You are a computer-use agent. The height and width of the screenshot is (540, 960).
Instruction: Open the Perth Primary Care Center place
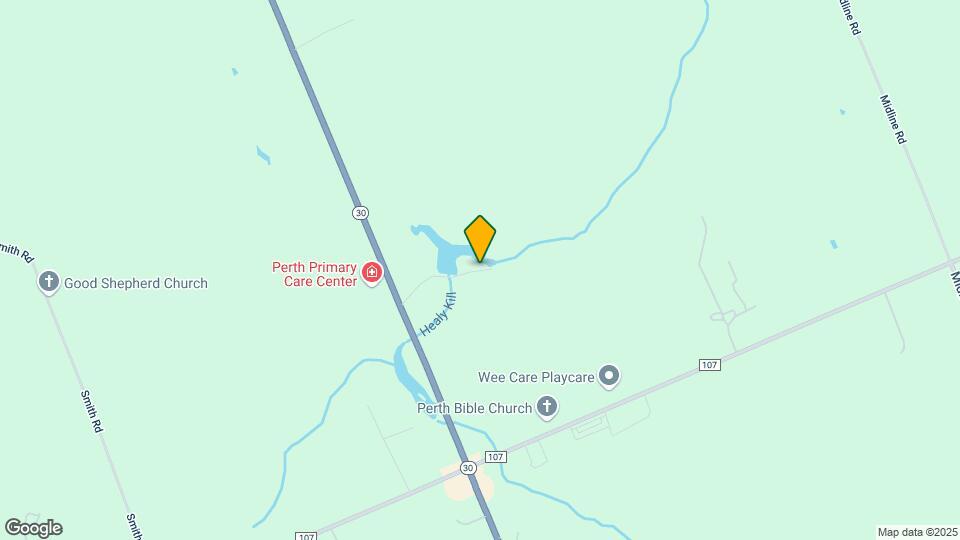[372, 273]
